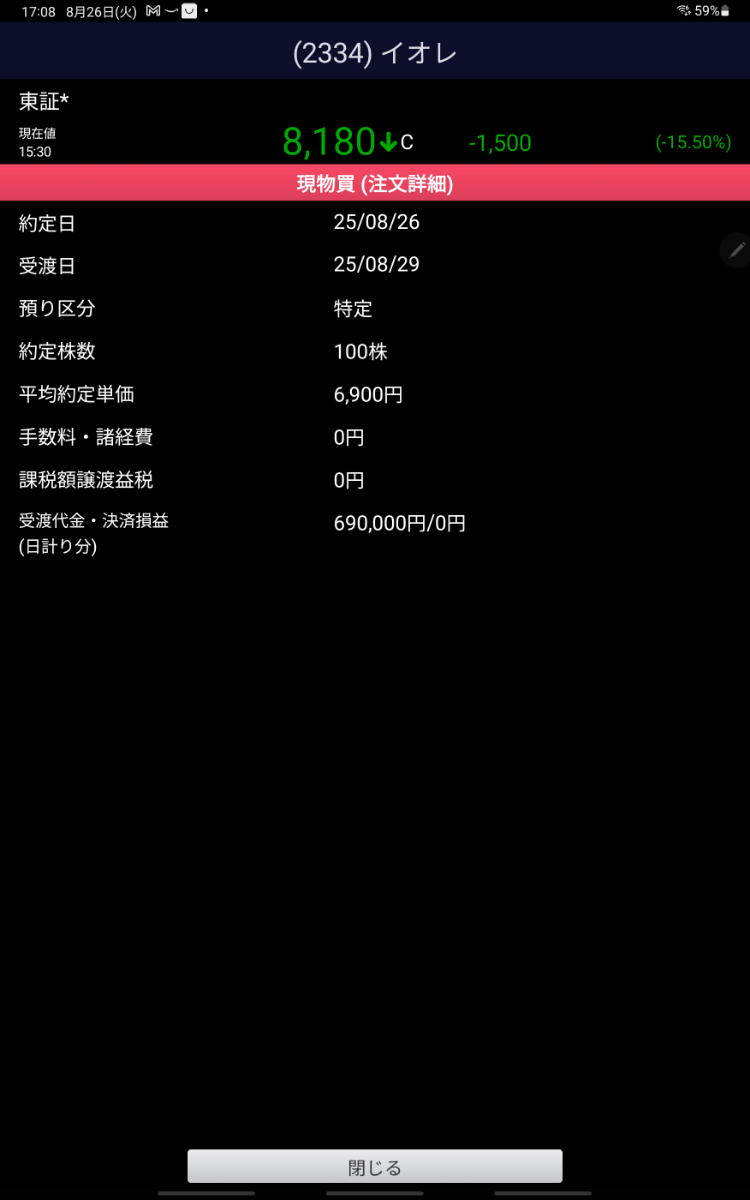Select the 受渡日 date 25/08/29

tap(376, 266)
